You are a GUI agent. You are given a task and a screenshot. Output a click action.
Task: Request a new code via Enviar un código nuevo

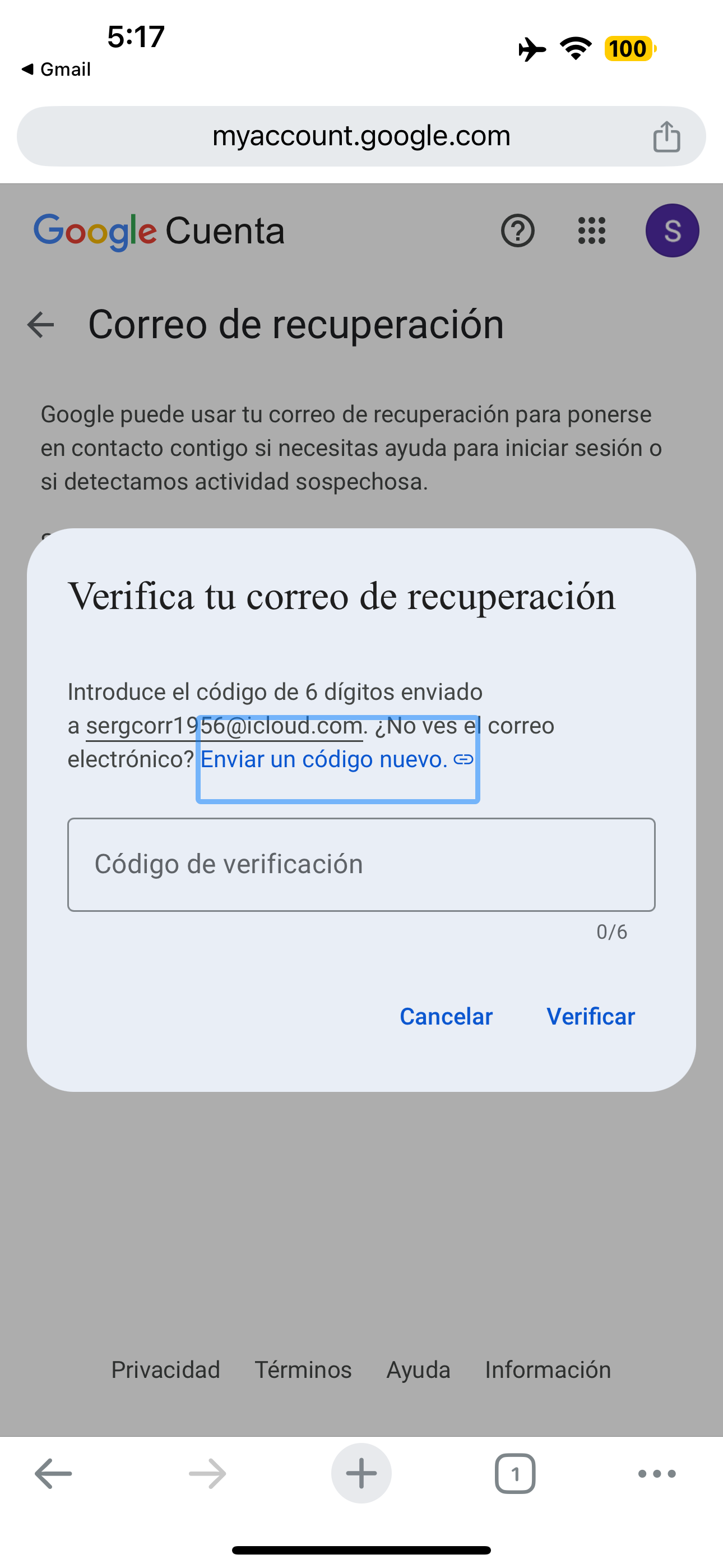tap(337, 759)
